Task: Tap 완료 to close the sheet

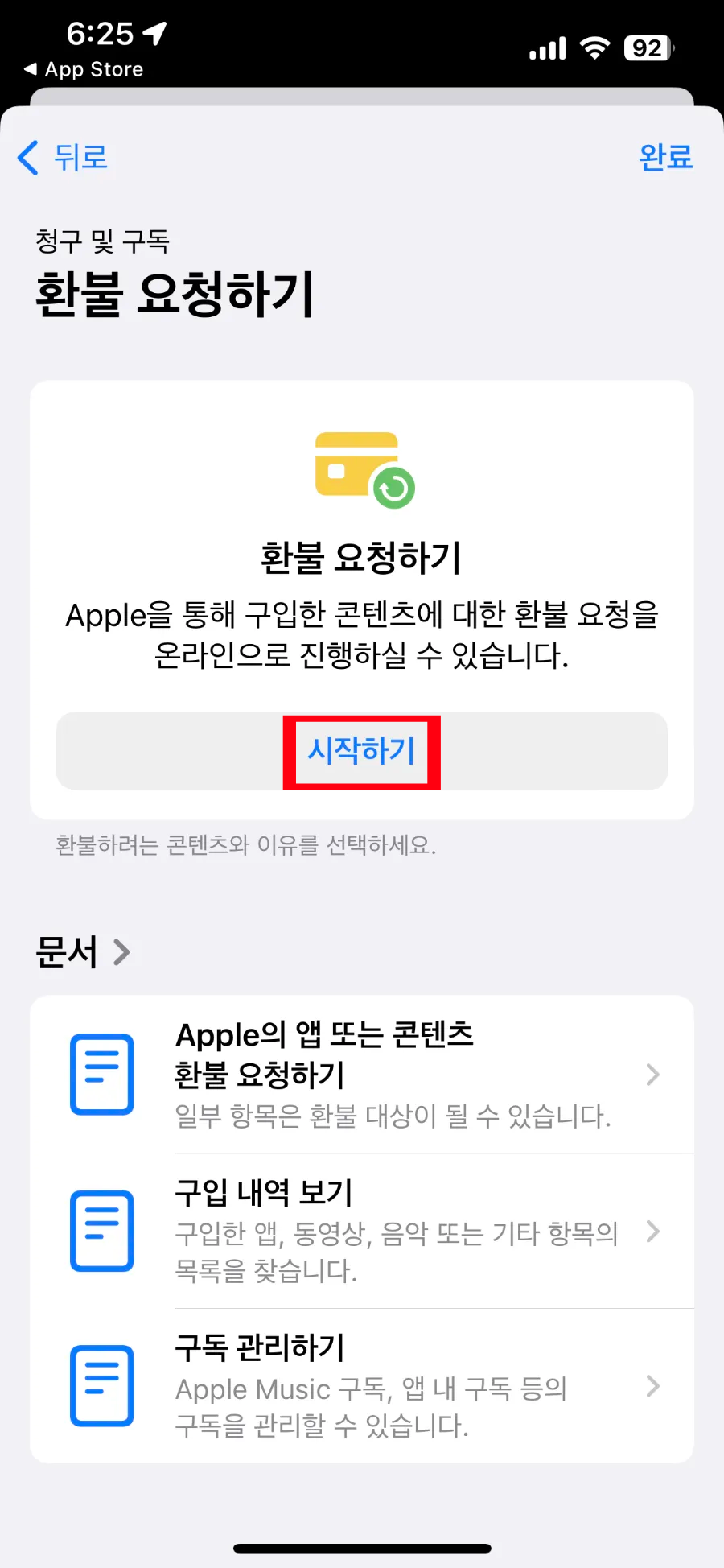Action: [x=665, y=157]
